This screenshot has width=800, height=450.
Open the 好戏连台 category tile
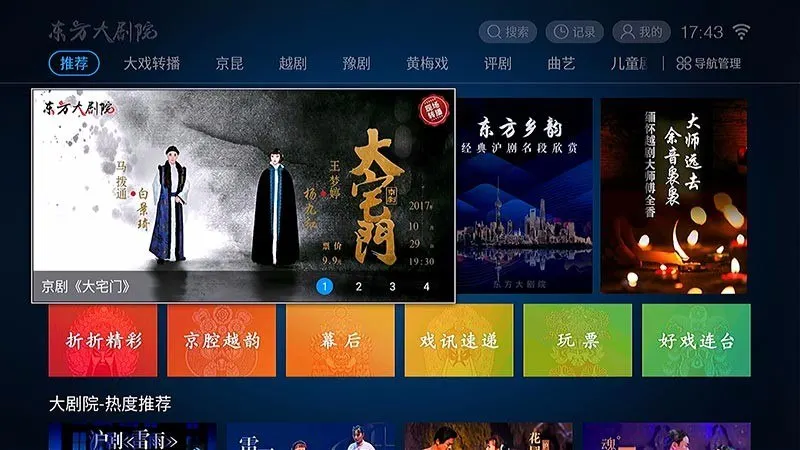696,340
